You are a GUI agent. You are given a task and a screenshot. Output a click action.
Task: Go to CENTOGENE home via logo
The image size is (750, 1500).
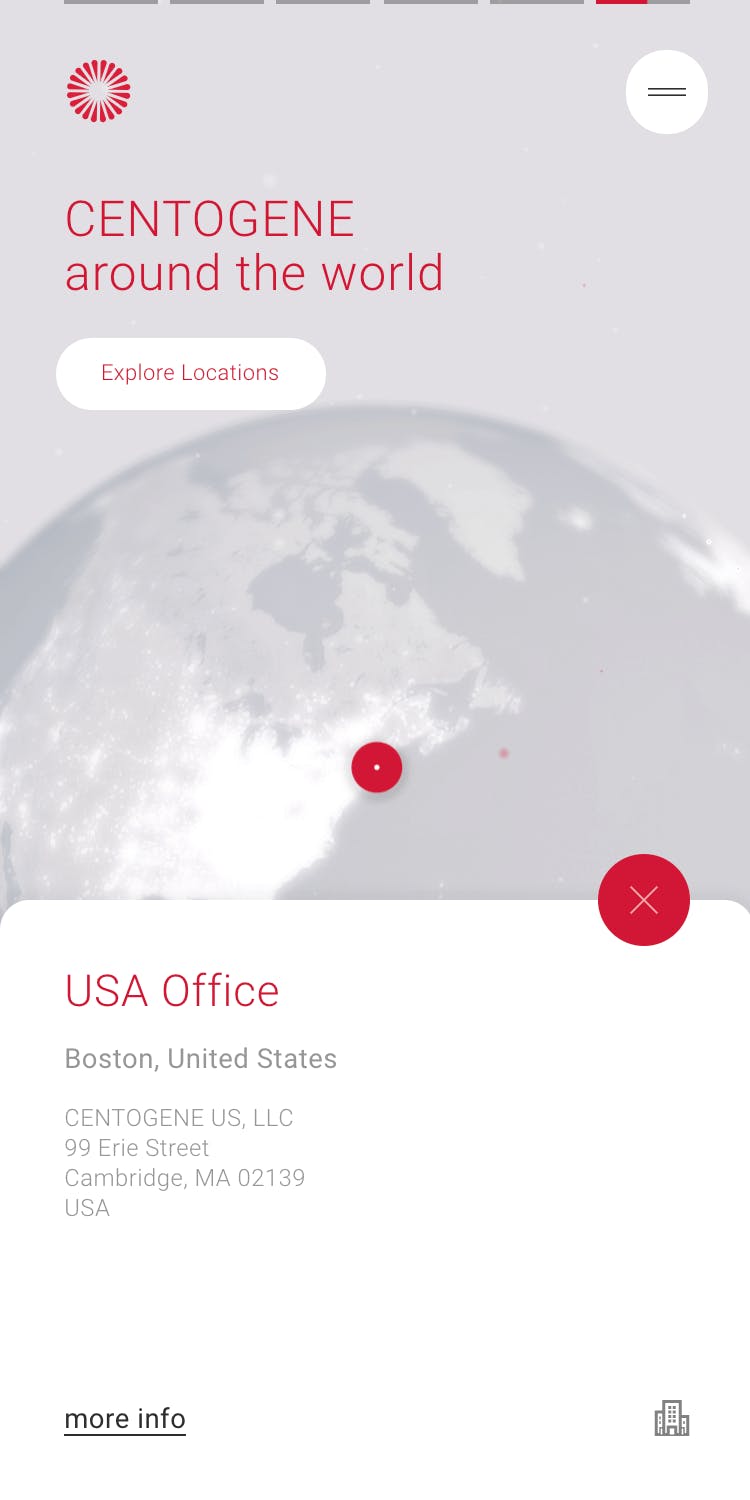[x=98, y=91]
